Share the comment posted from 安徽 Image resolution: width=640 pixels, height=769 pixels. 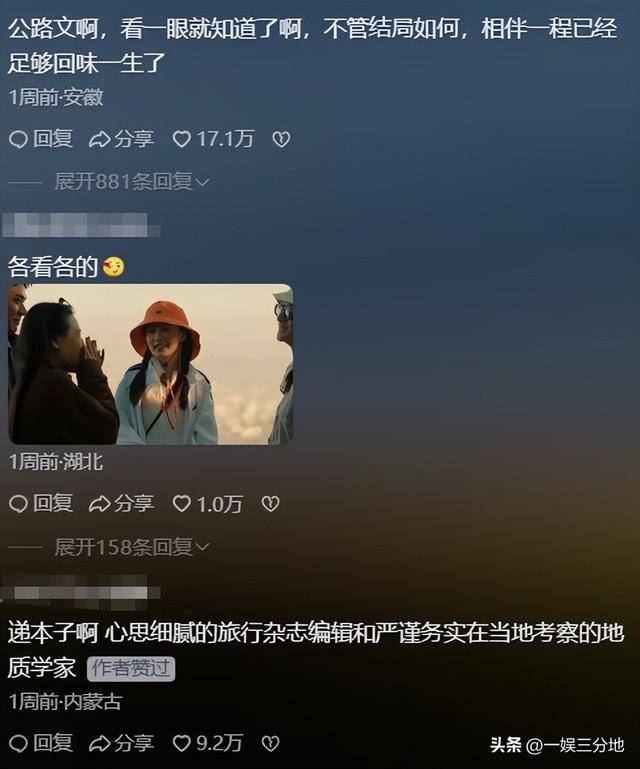[x=120, y=139]
